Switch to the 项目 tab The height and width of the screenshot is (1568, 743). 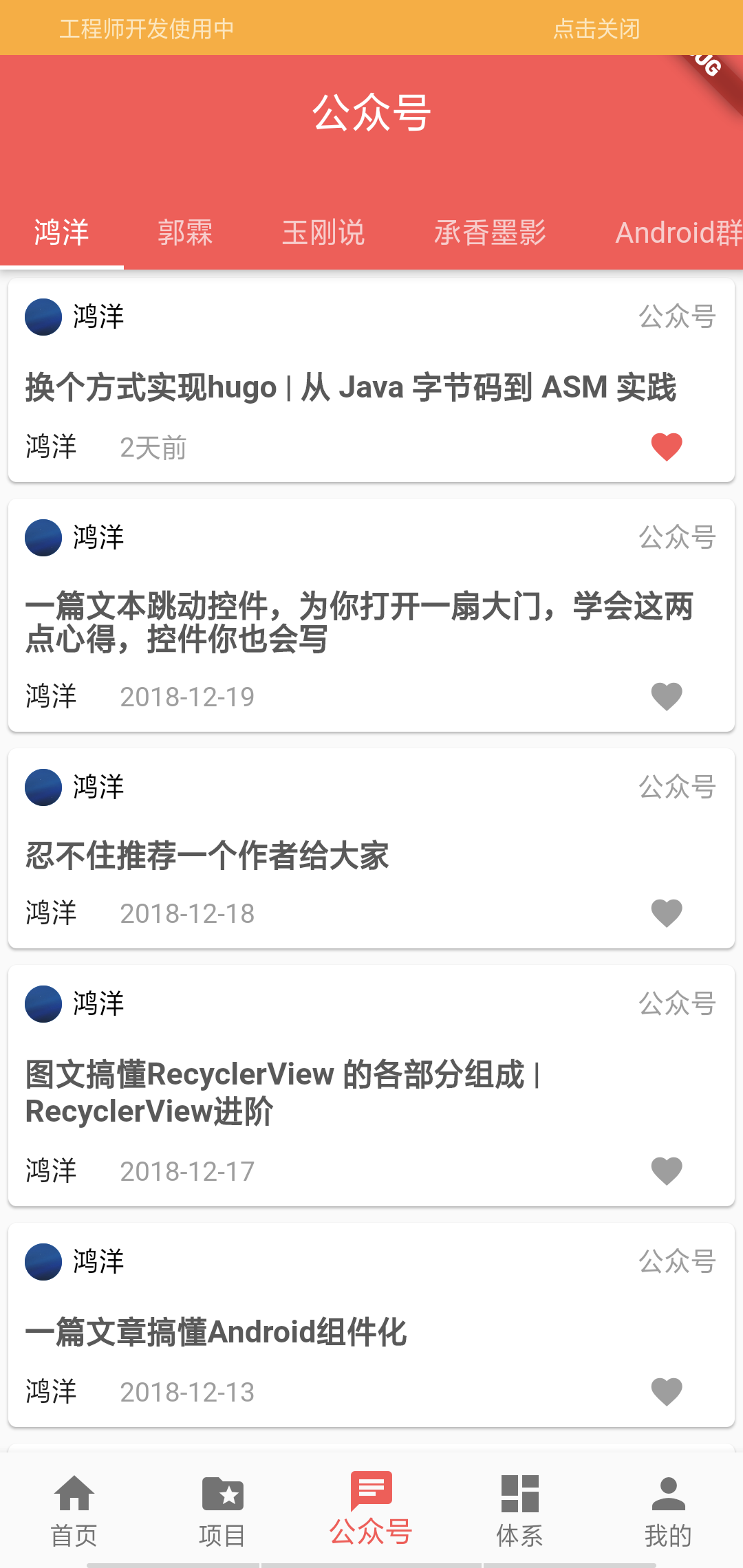click(x=222, y=1510)
